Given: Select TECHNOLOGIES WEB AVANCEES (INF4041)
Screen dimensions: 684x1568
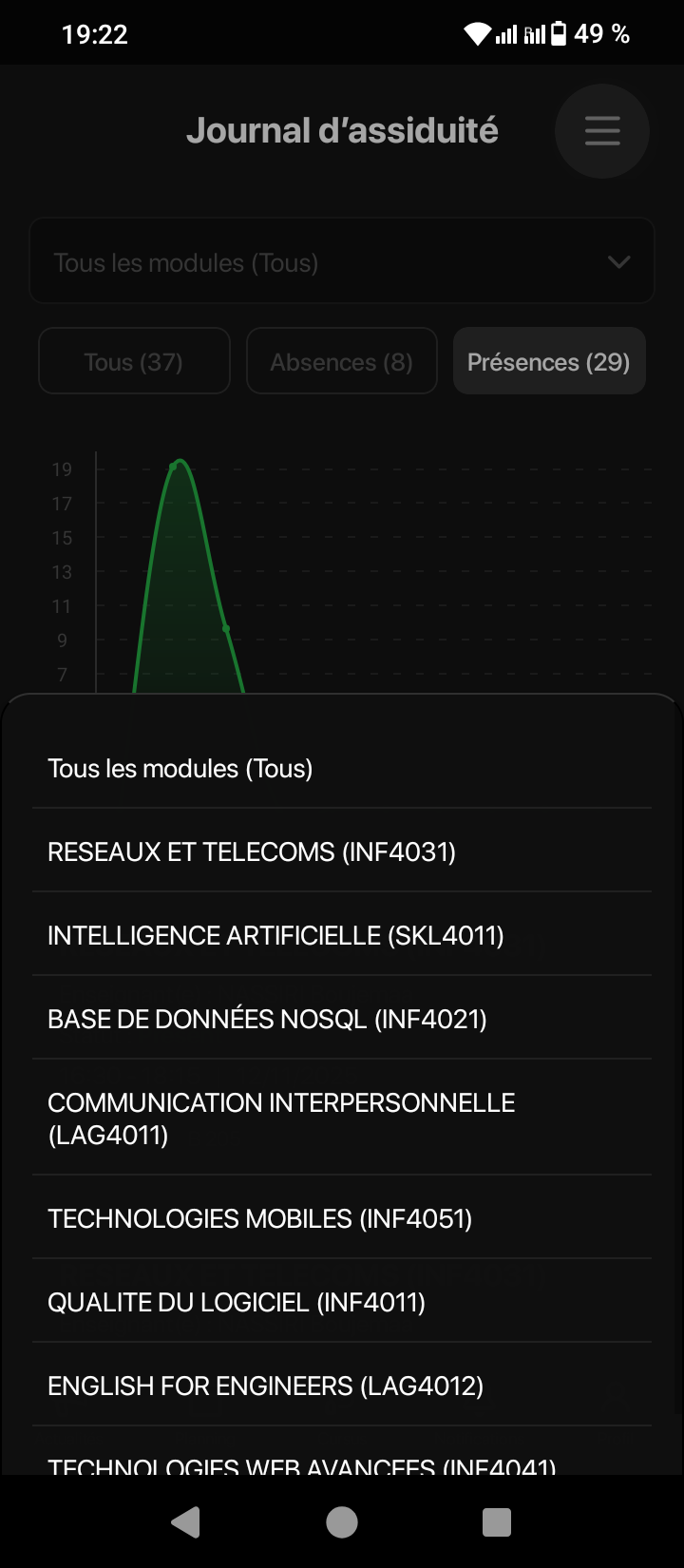Looking at the screenshot, I should click(302, 1463).
